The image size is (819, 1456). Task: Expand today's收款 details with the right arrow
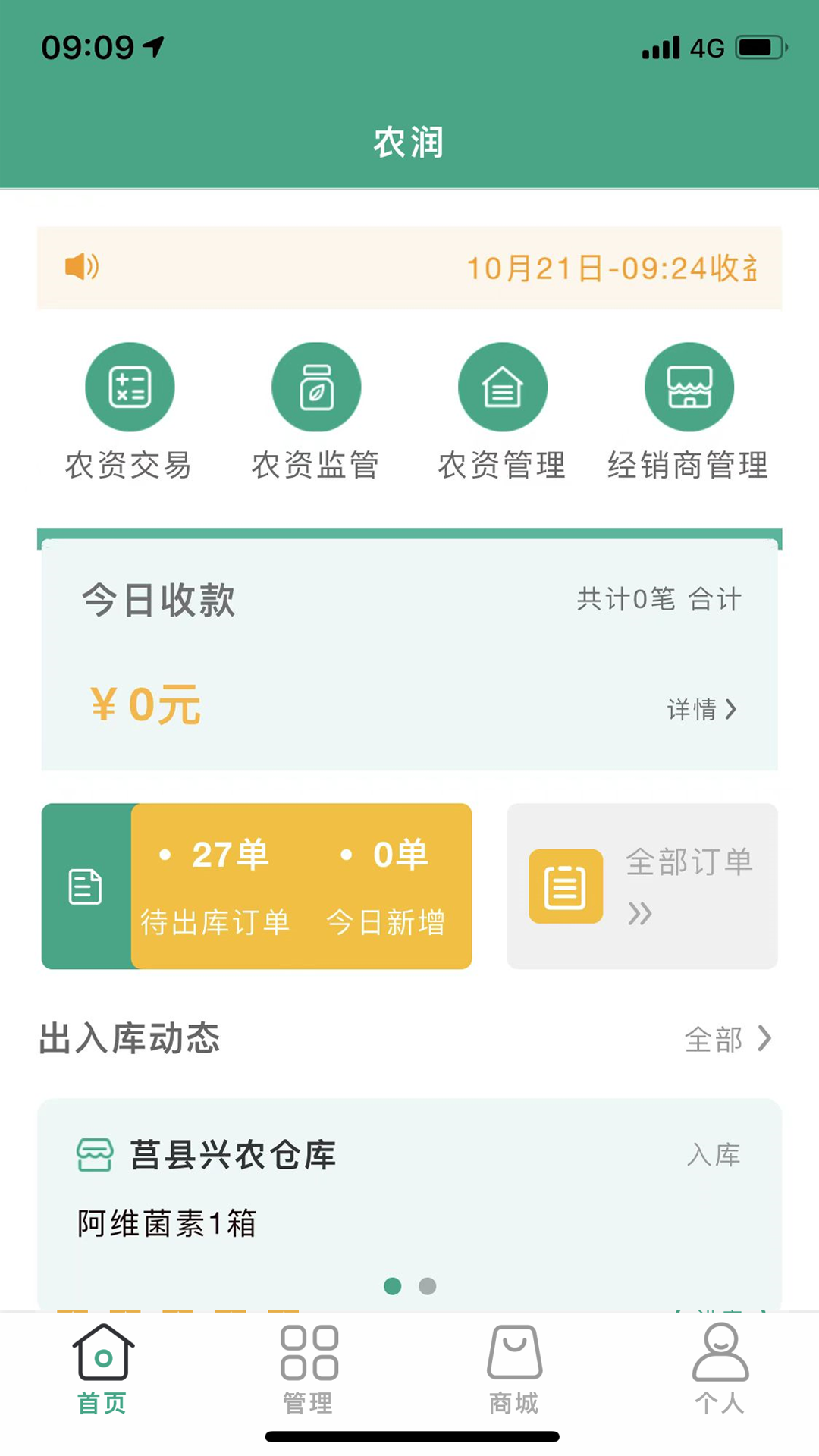(x=732, y=709)
